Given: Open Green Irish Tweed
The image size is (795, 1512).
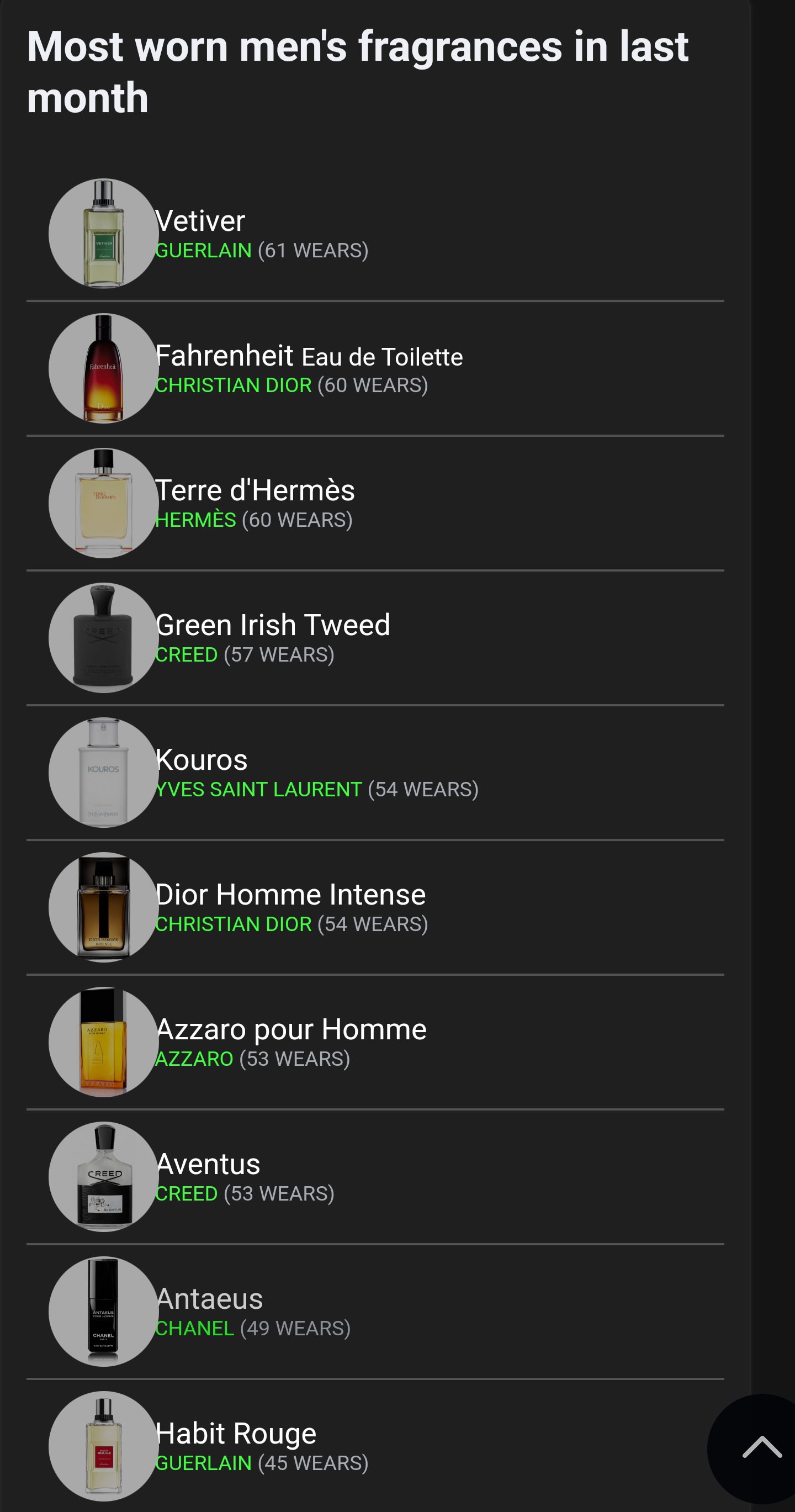Looking at the screenshot, I should [272, 625].
